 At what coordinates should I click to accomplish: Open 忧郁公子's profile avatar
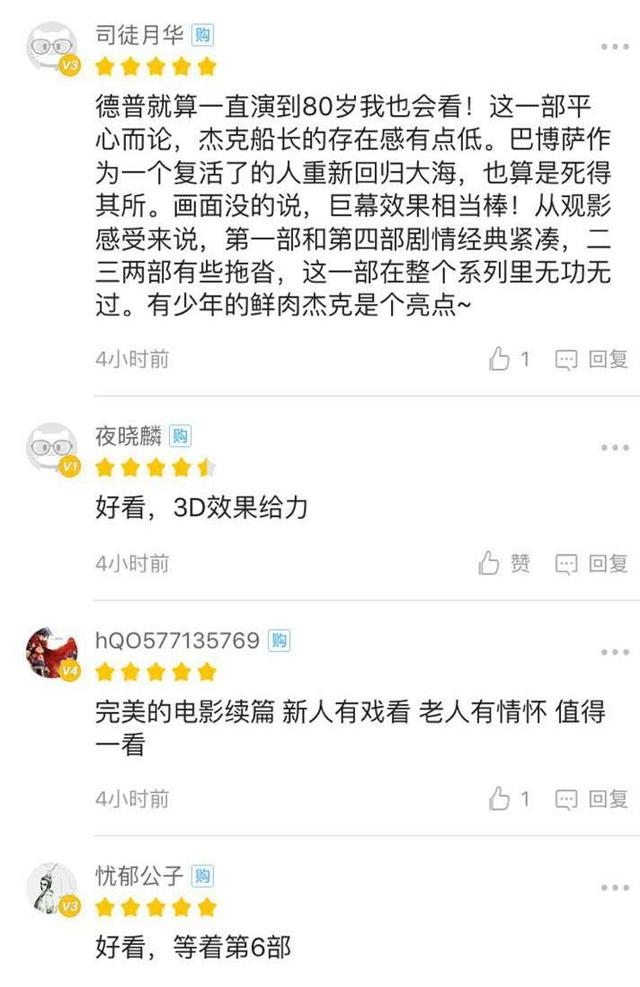coord(49,888)
